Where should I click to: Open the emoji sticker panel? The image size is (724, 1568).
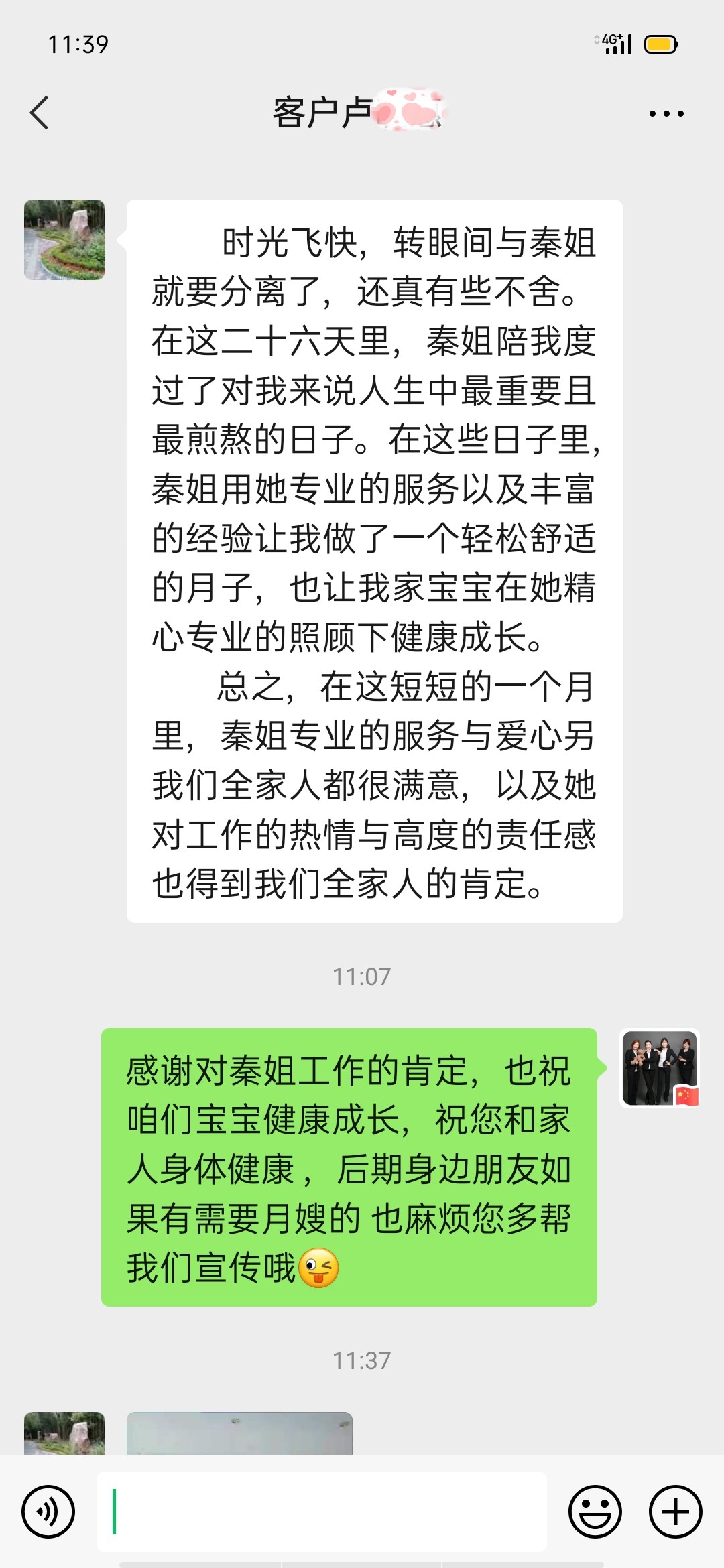[595, 1512]
